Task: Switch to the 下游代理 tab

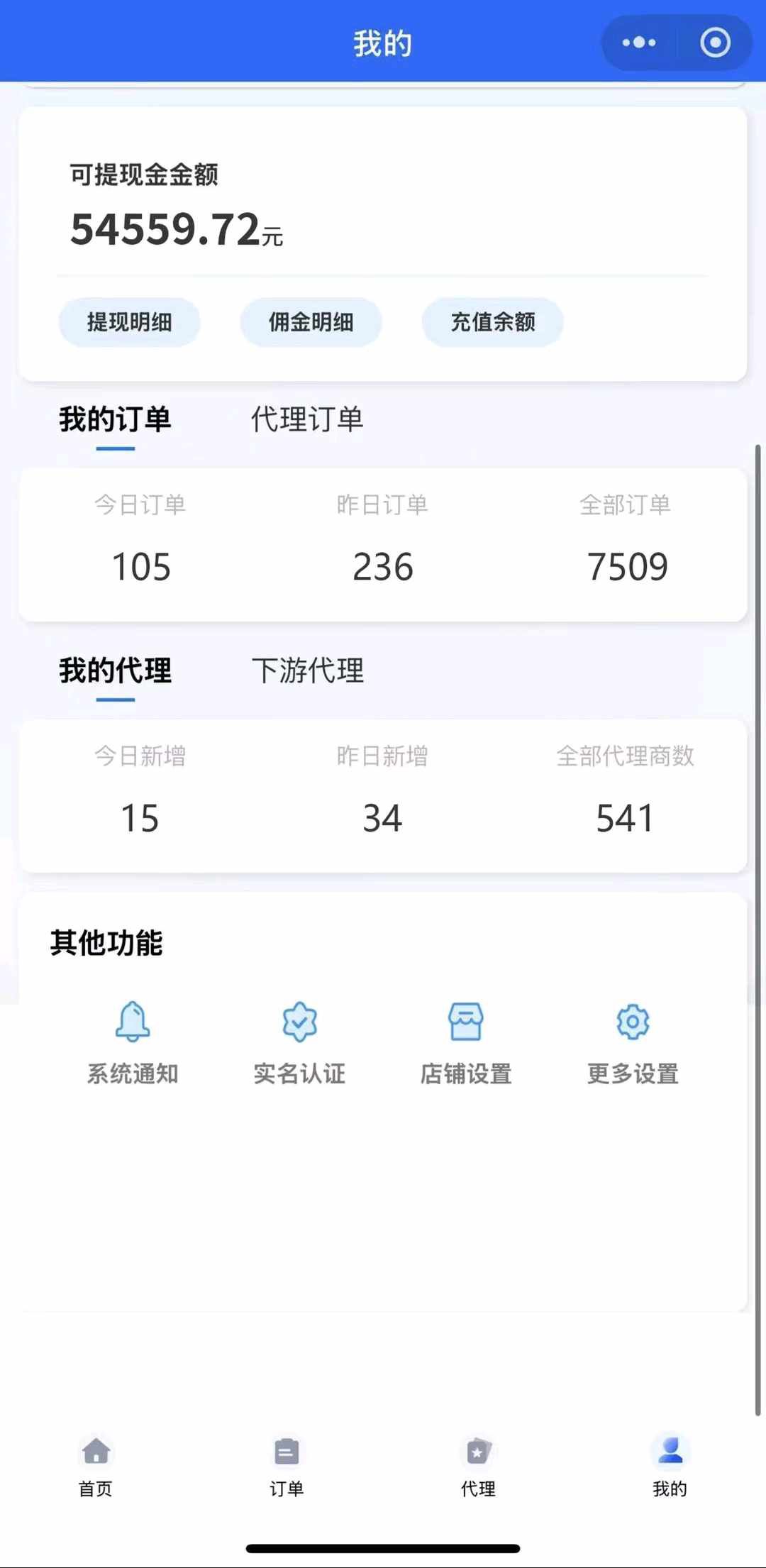Action: 307,671
